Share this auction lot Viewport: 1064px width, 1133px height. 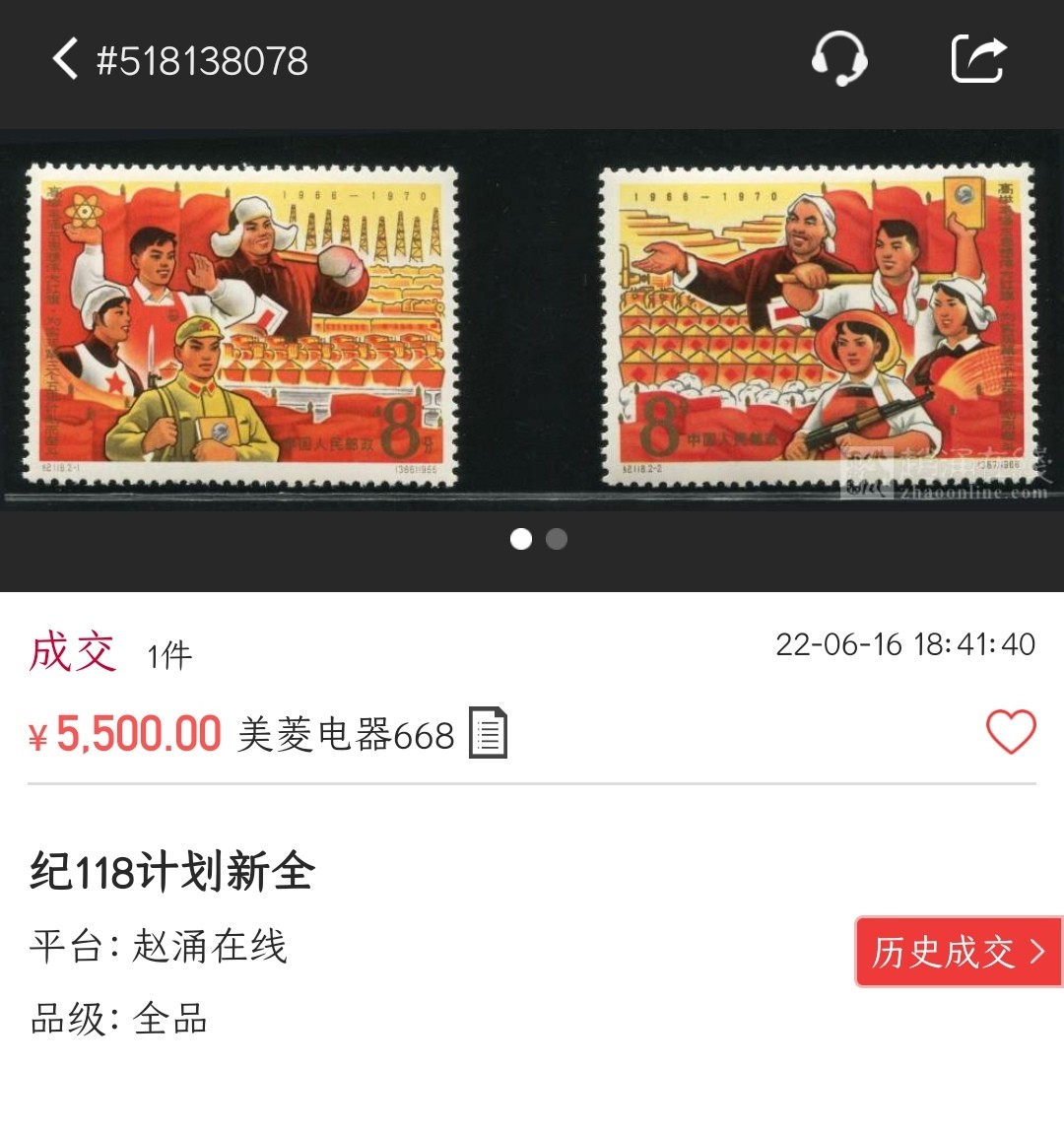978,59
